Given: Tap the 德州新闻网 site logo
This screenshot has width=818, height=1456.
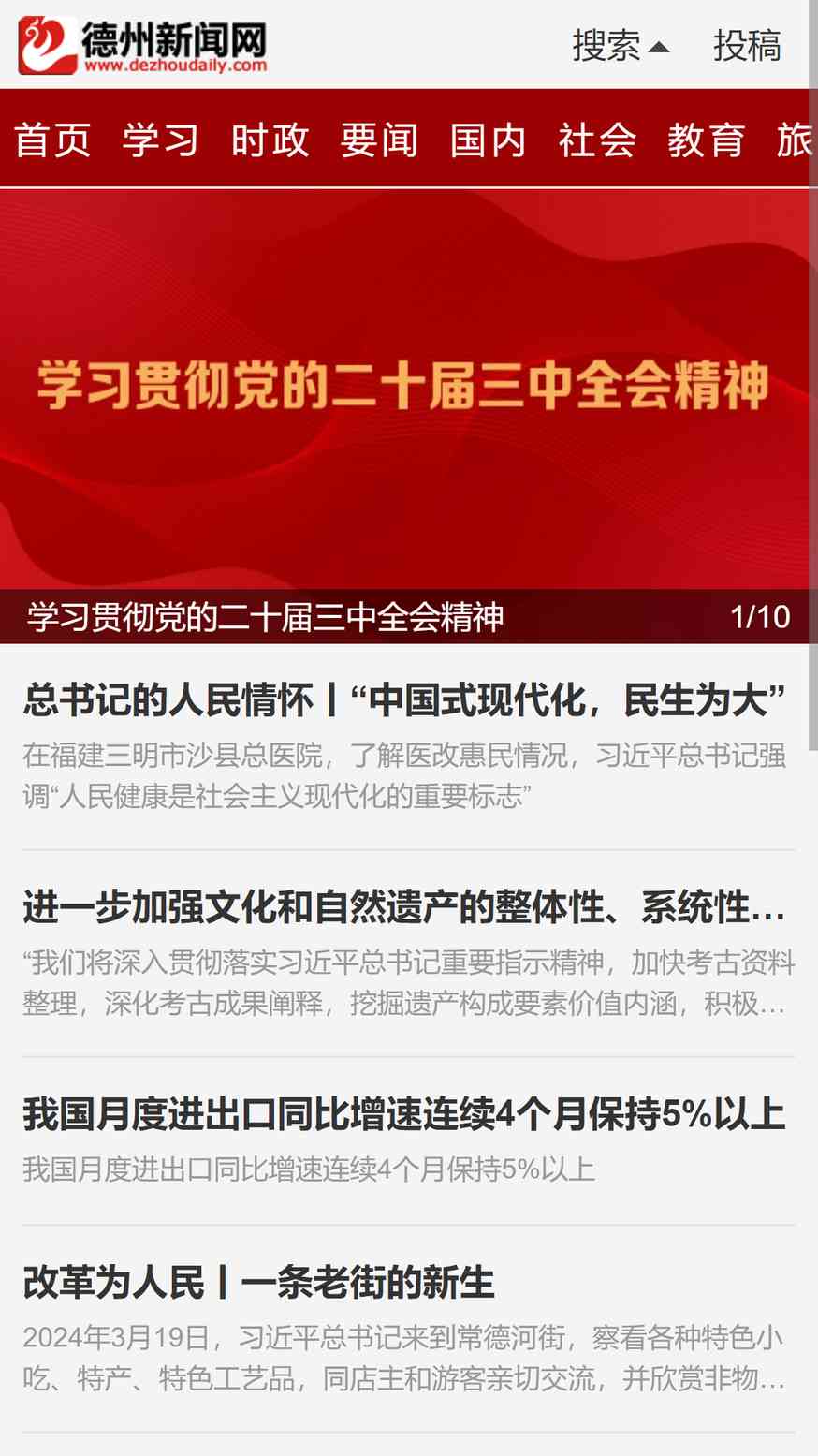Looking at the screenshot, I should pos(143,45).
